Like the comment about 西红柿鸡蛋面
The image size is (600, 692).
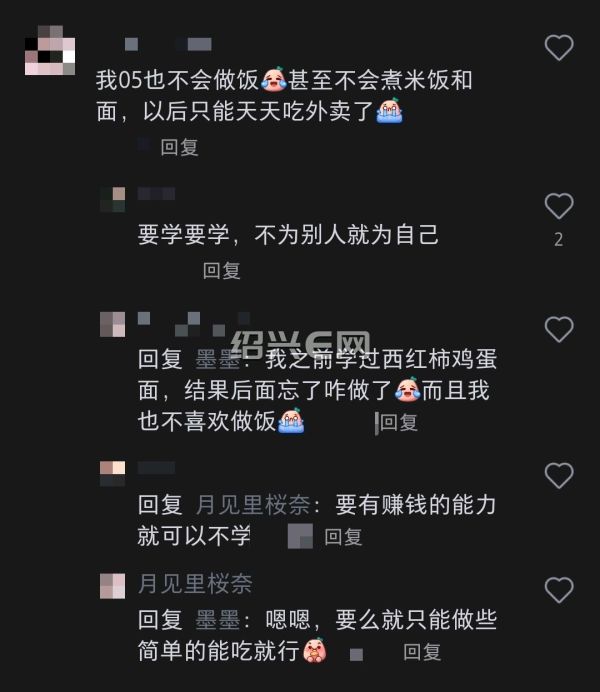click(x=558, y=329)
